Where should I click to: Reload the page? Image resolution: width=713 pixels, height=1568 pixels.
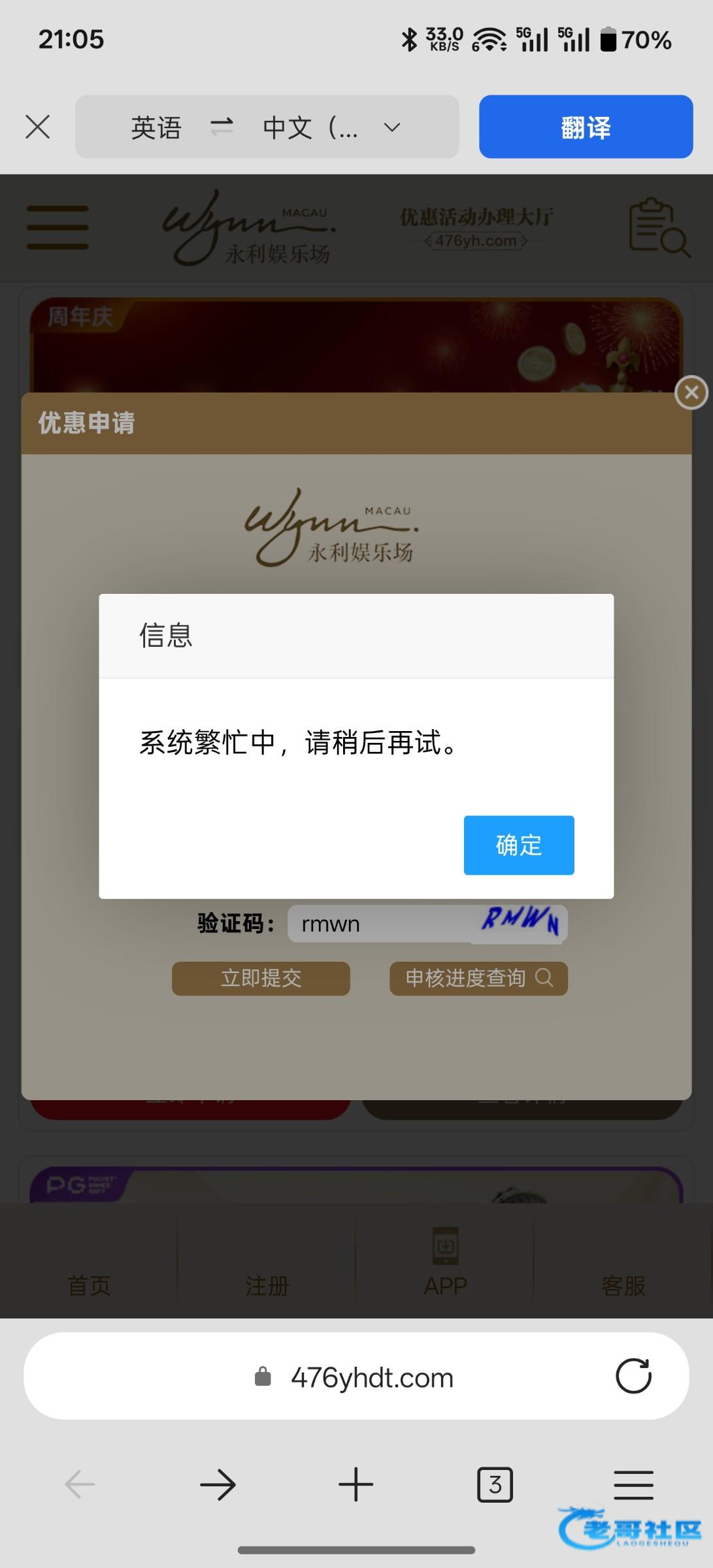tap(633, 1377)
